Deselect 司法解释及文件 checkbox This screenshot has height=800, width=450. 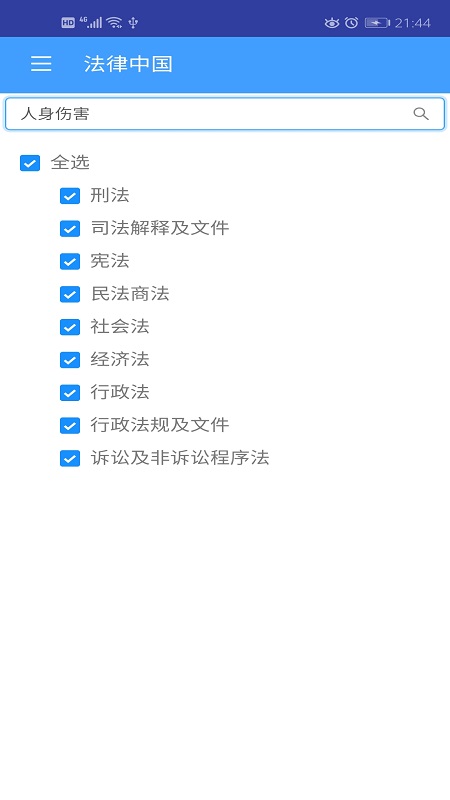(x=70, y=229)
